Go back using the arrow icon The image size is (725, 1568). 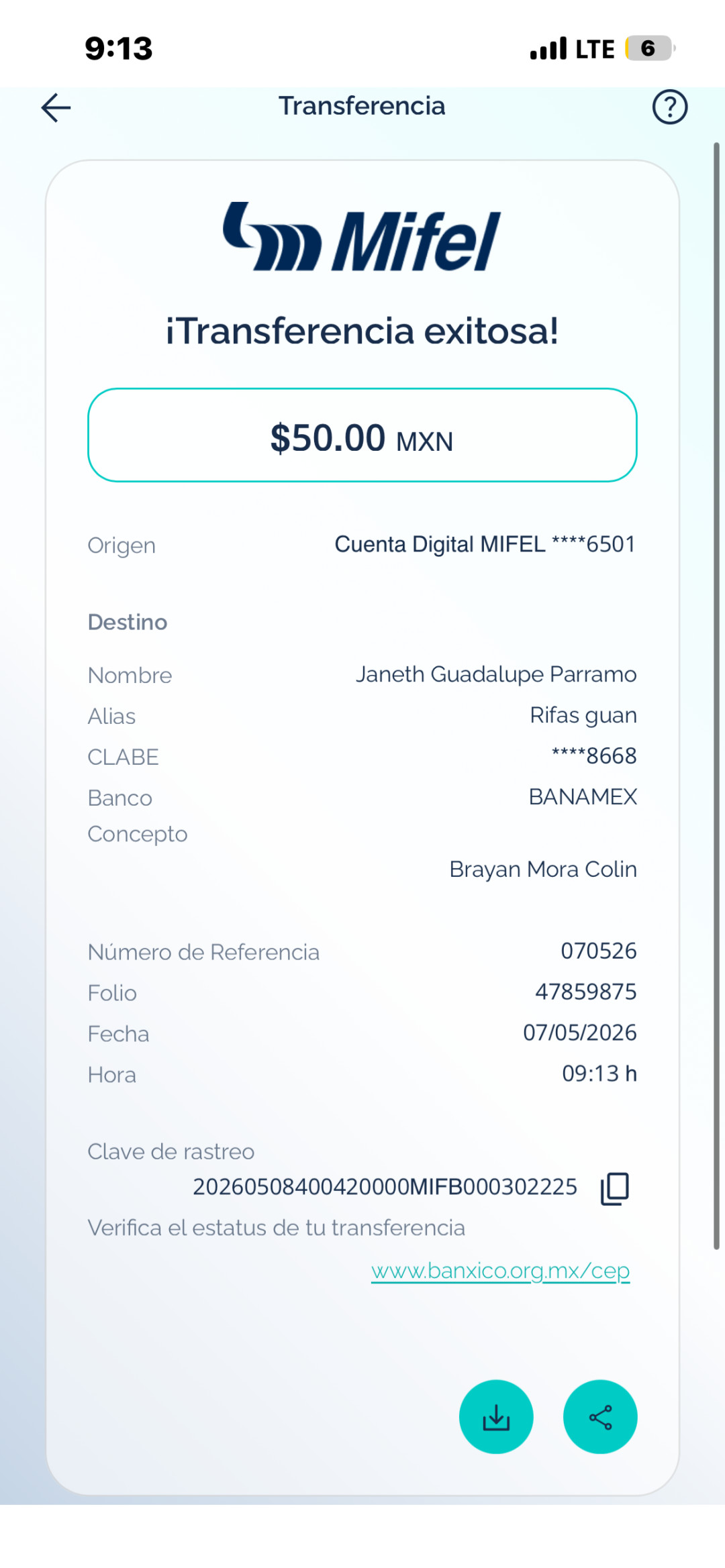tap(56, 107)
